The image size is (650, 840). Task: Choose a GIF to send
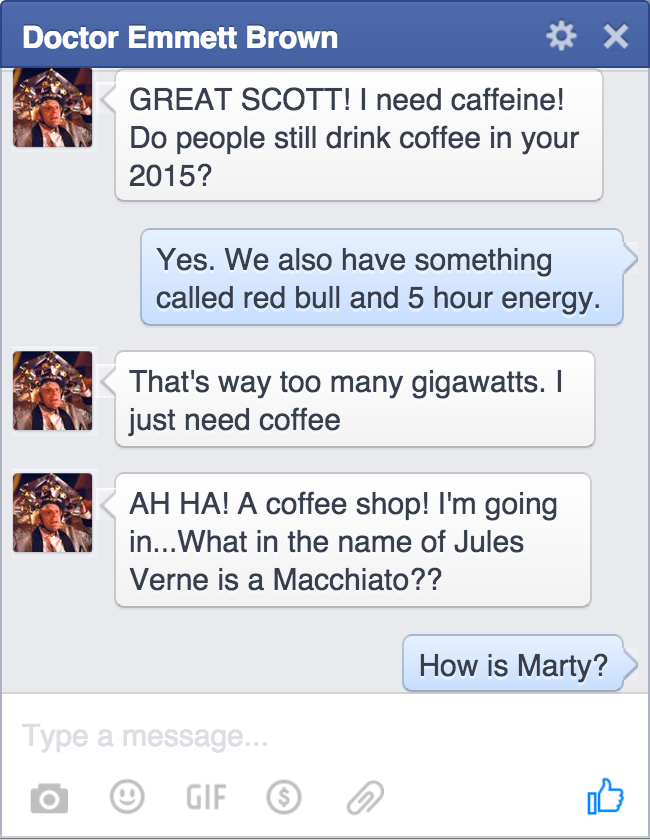(x=206, y=797)
